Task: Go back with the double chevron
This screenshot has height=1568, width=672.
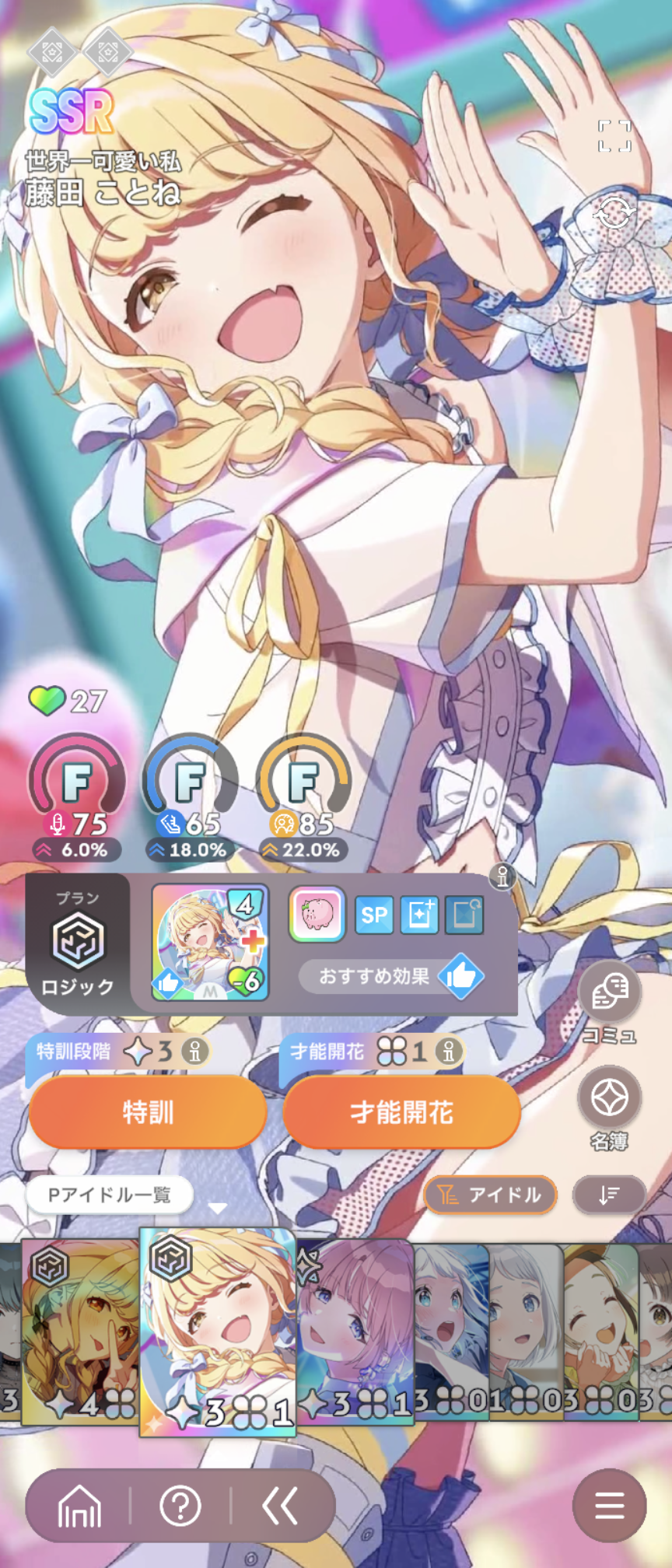Action: [280, 1507]
